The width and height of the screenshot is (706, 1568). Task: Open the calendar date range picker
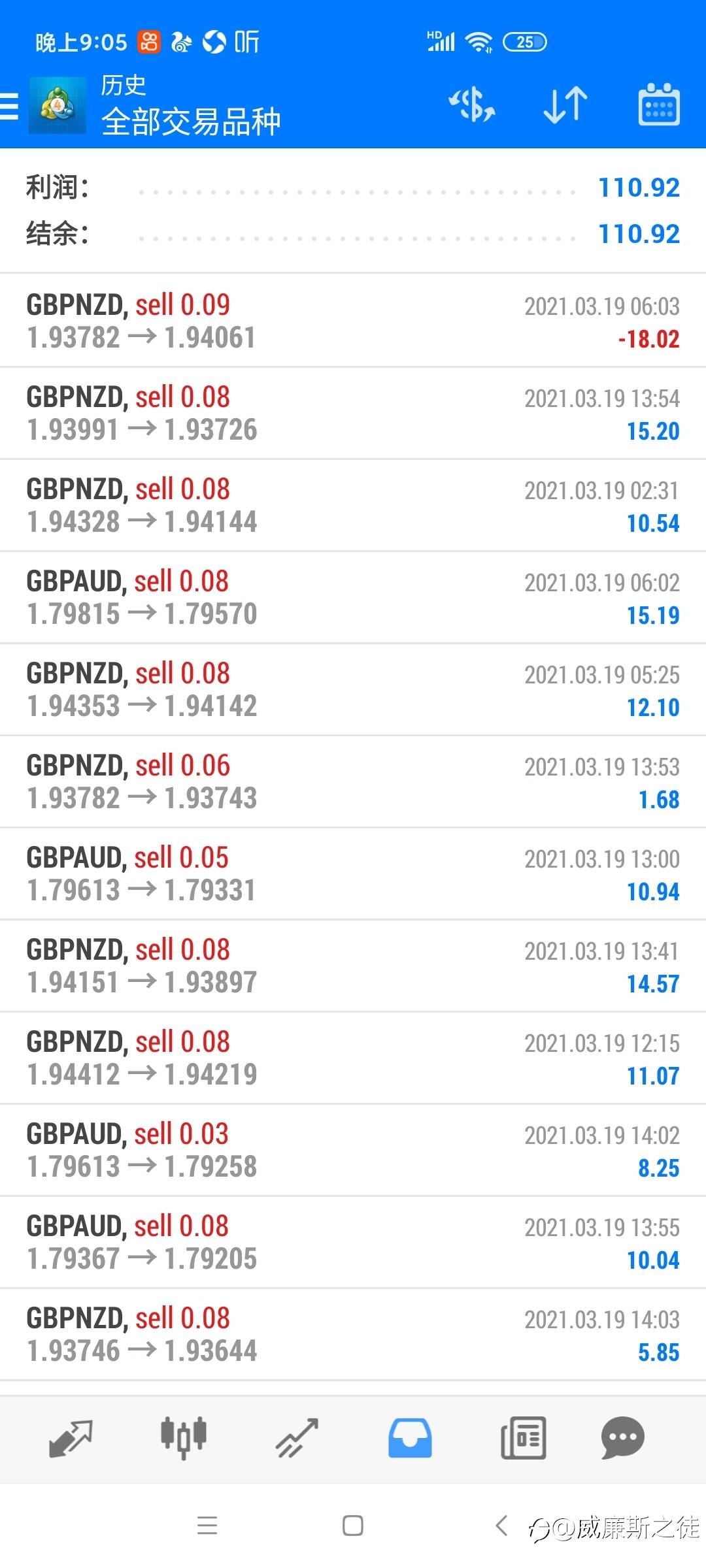point(658,105)
